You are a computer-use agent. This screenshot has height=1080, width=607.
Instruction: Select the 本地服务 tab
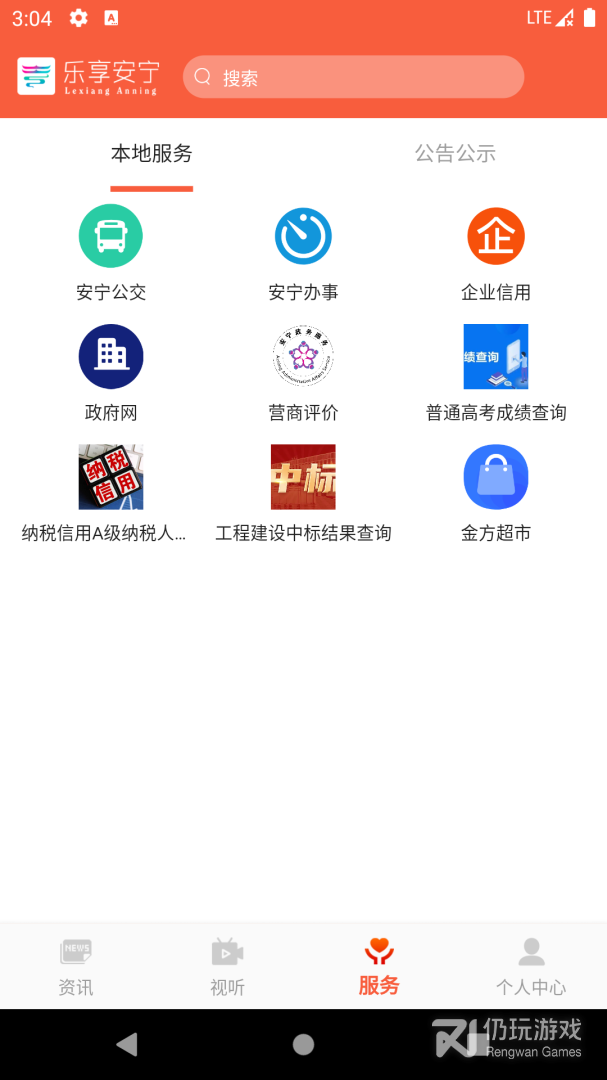pos(151,154)
